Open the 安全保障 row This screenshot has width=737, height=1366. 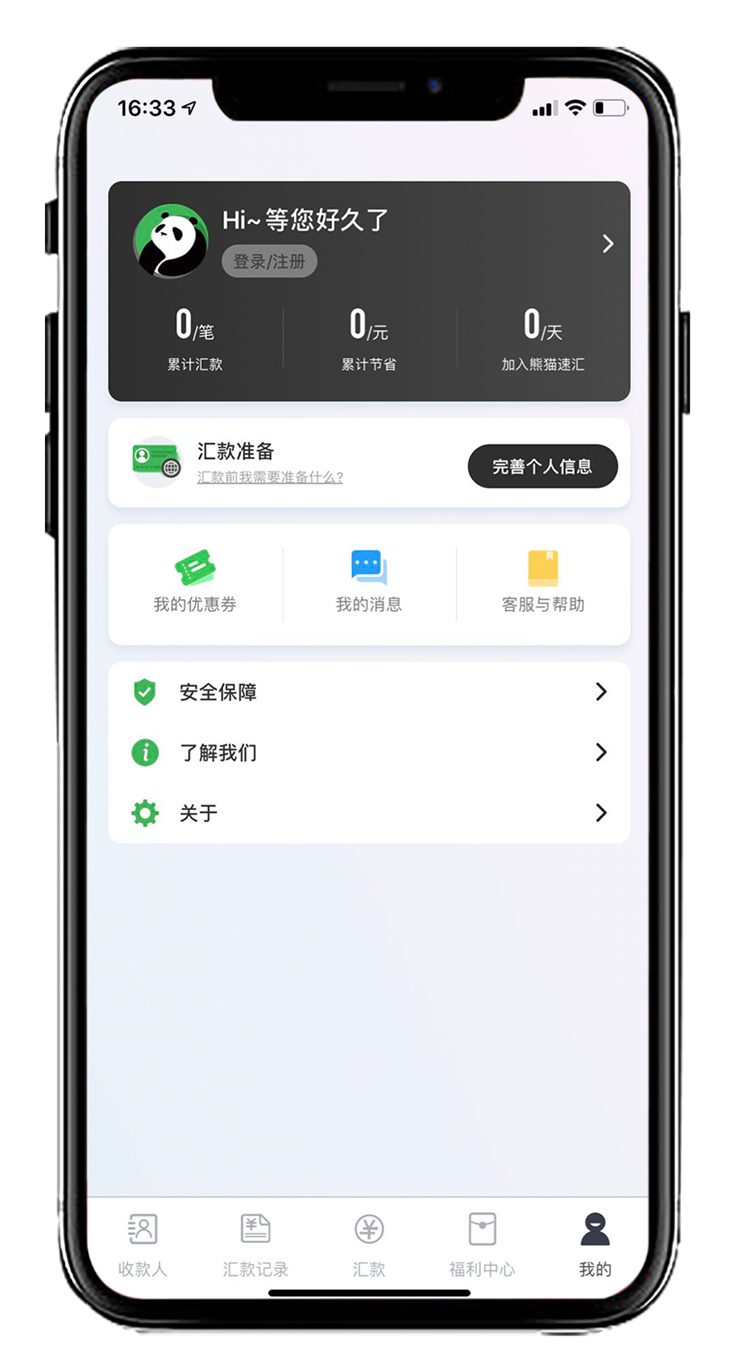point(369,692)
